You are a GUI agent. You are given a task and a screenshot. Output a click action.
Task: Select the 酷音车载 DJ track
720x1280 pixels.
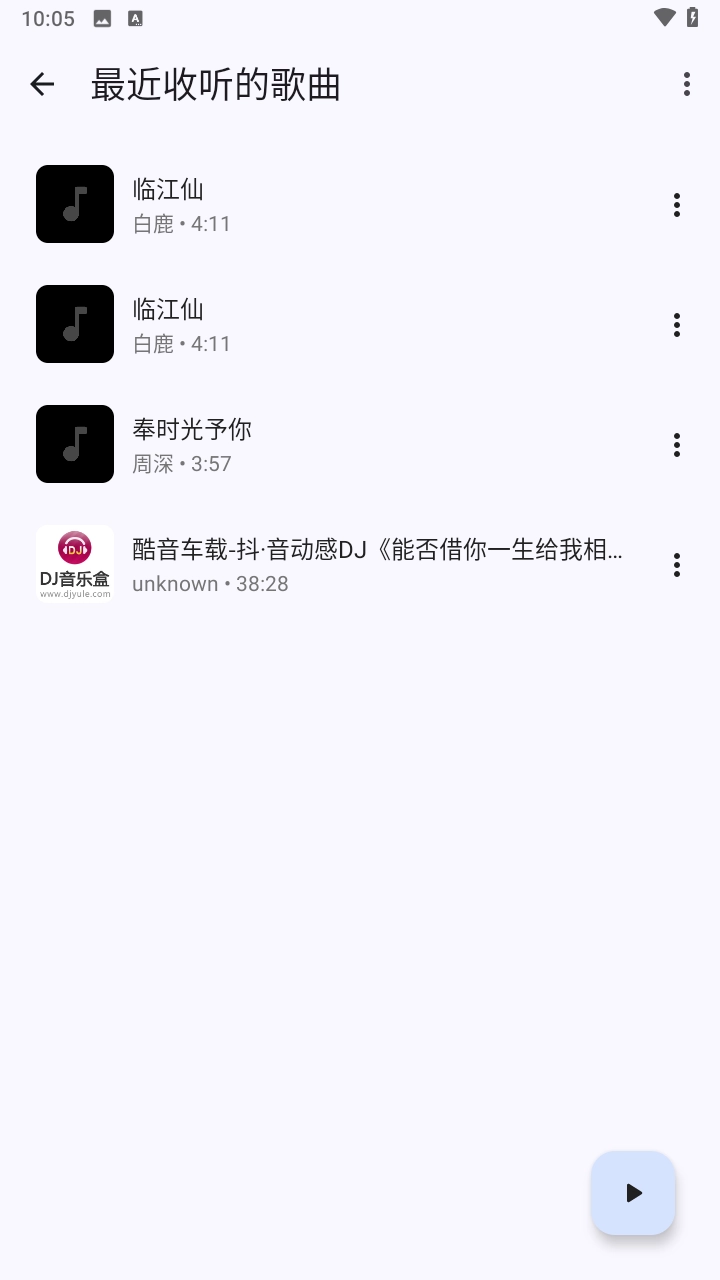click(350, 563)
